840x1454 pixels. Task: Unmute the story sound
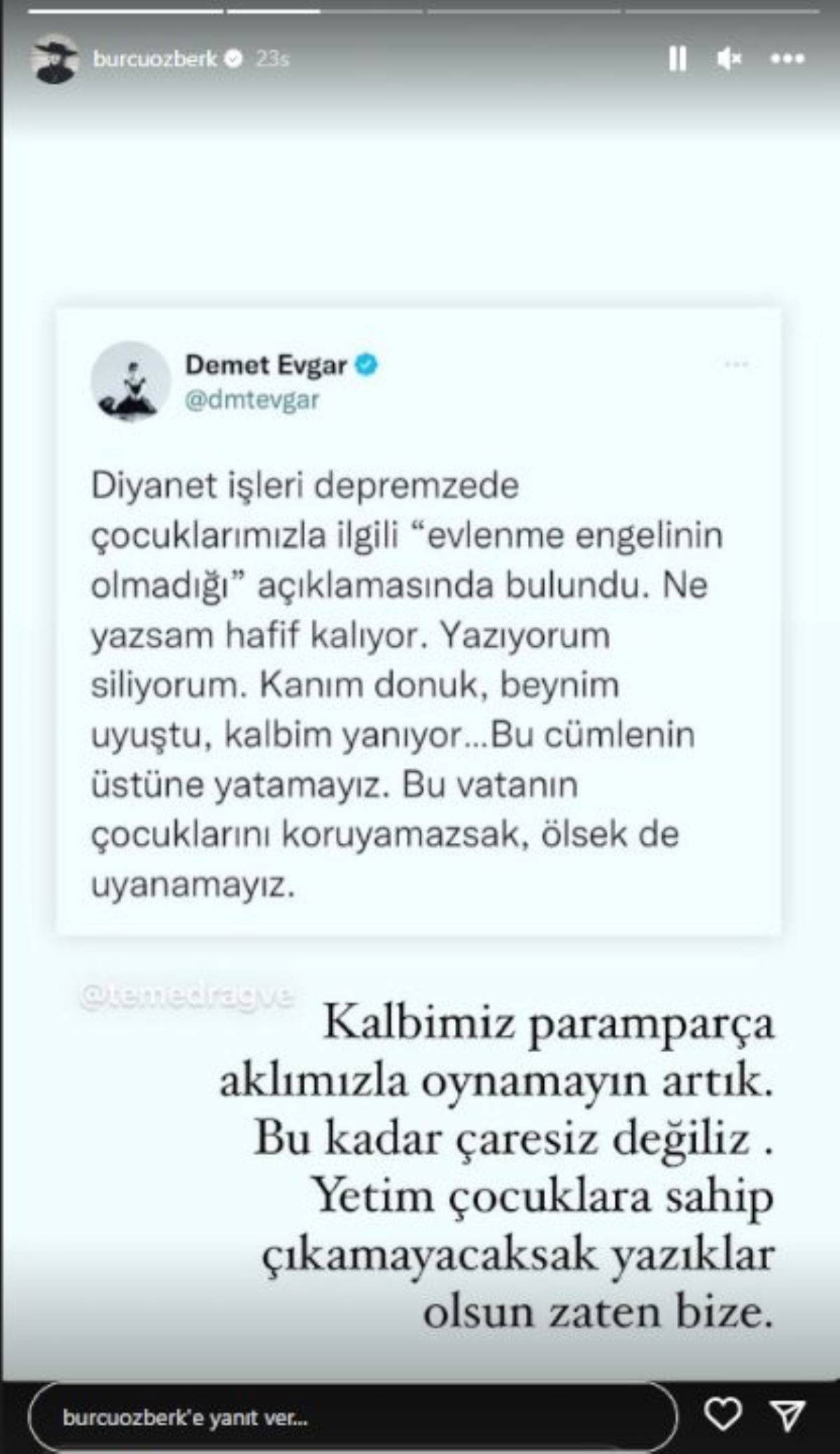point(729,59)
